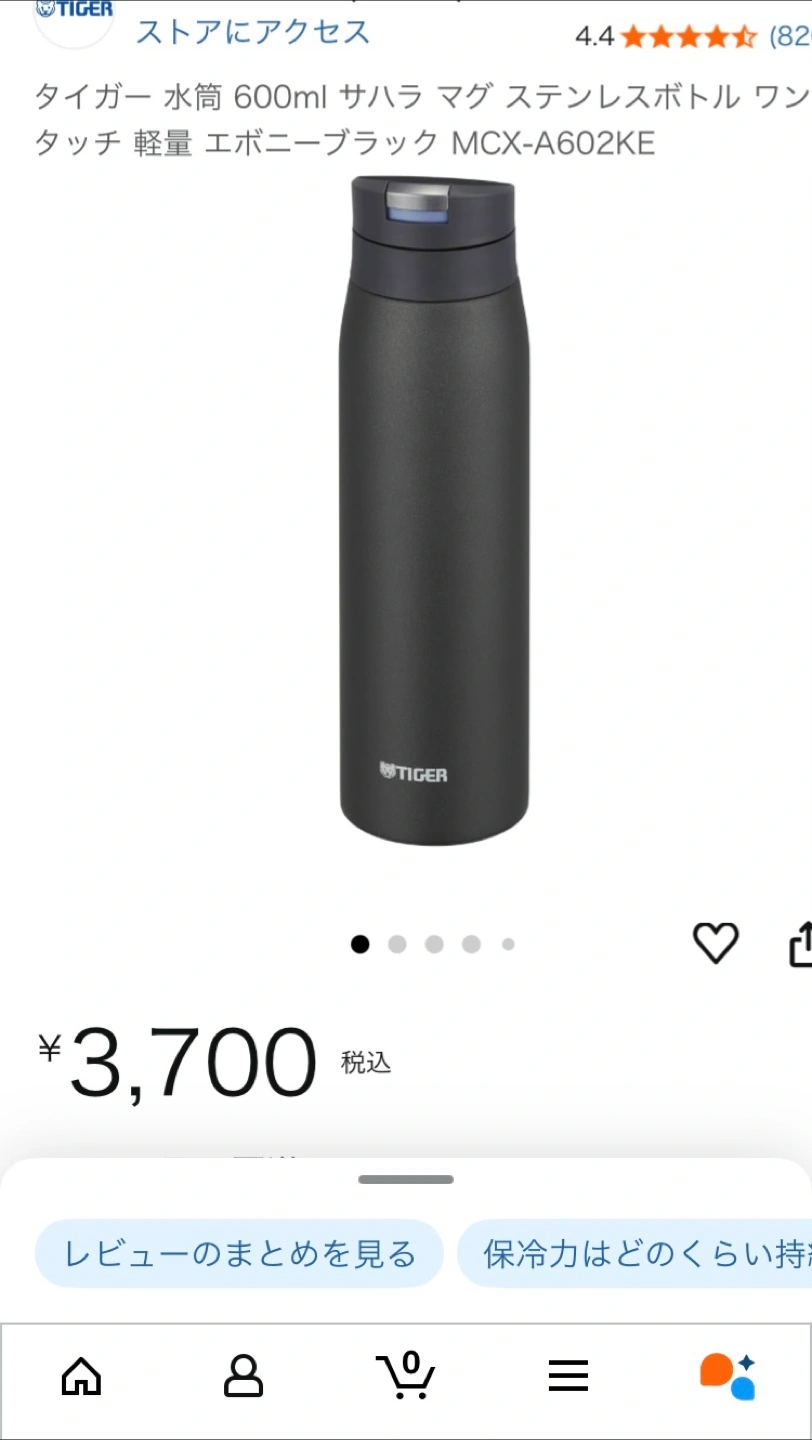
Task: Open the account profile tab
Action: pyautogui.click(x=243, y=1377)
